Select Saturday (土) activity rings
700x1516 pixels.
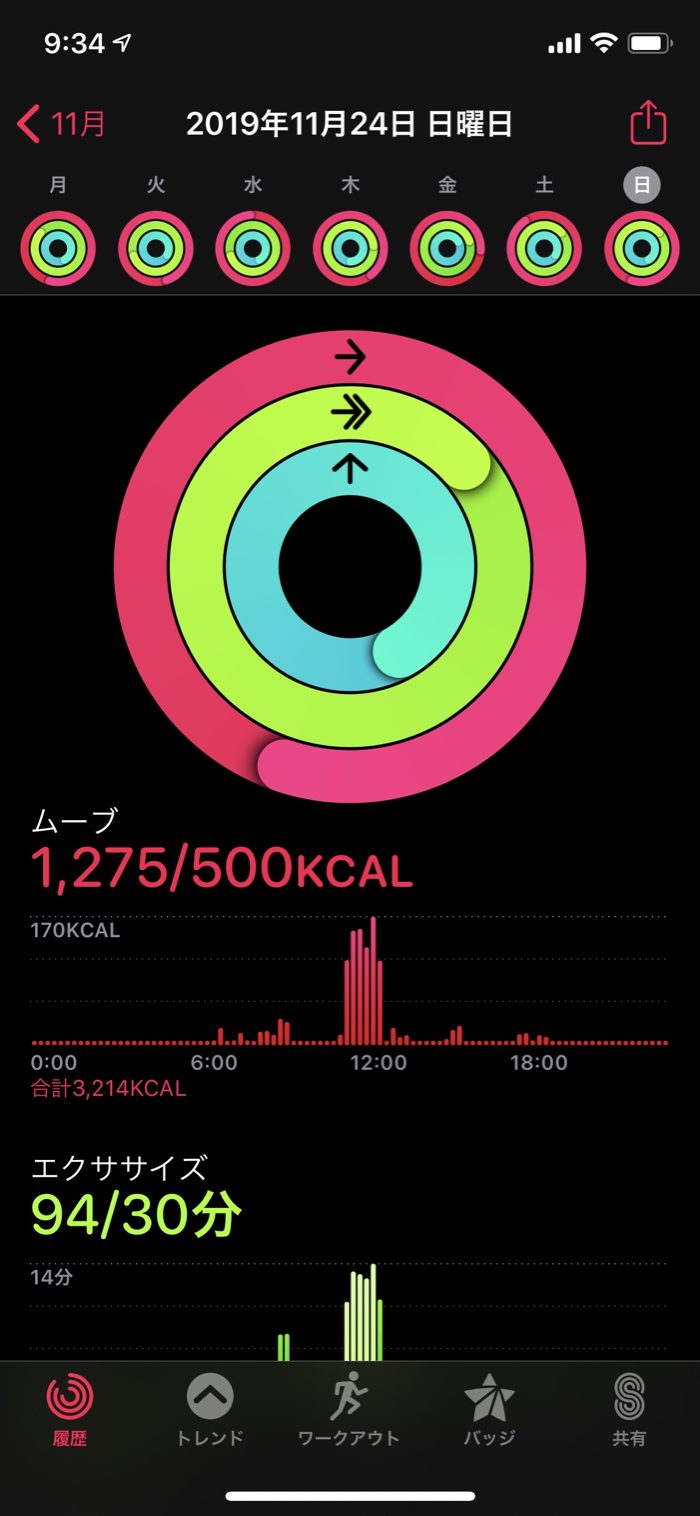[545, 248]
